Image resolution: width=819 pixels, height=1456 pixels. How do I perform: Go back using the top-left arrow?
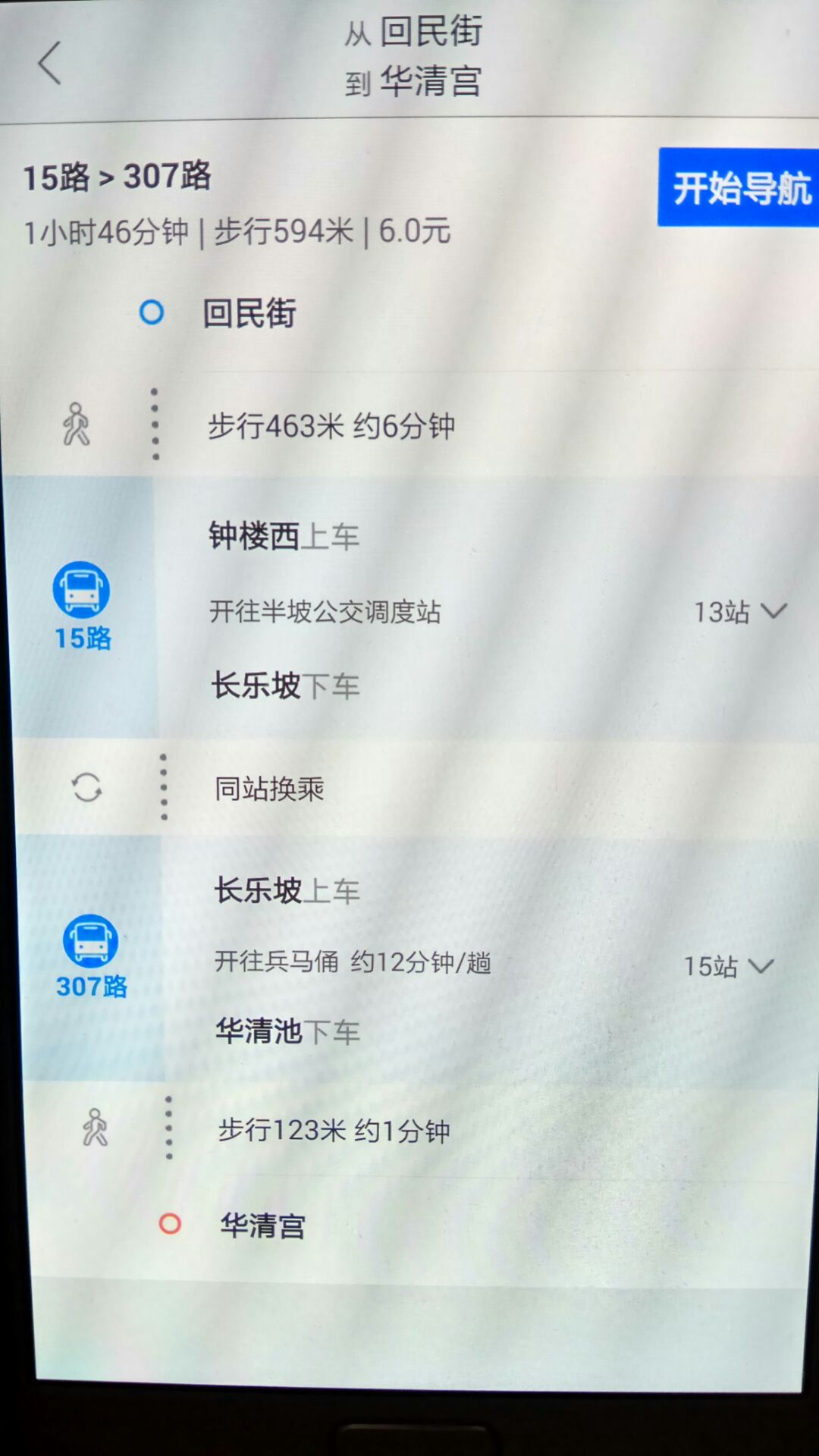click(50, 63)
